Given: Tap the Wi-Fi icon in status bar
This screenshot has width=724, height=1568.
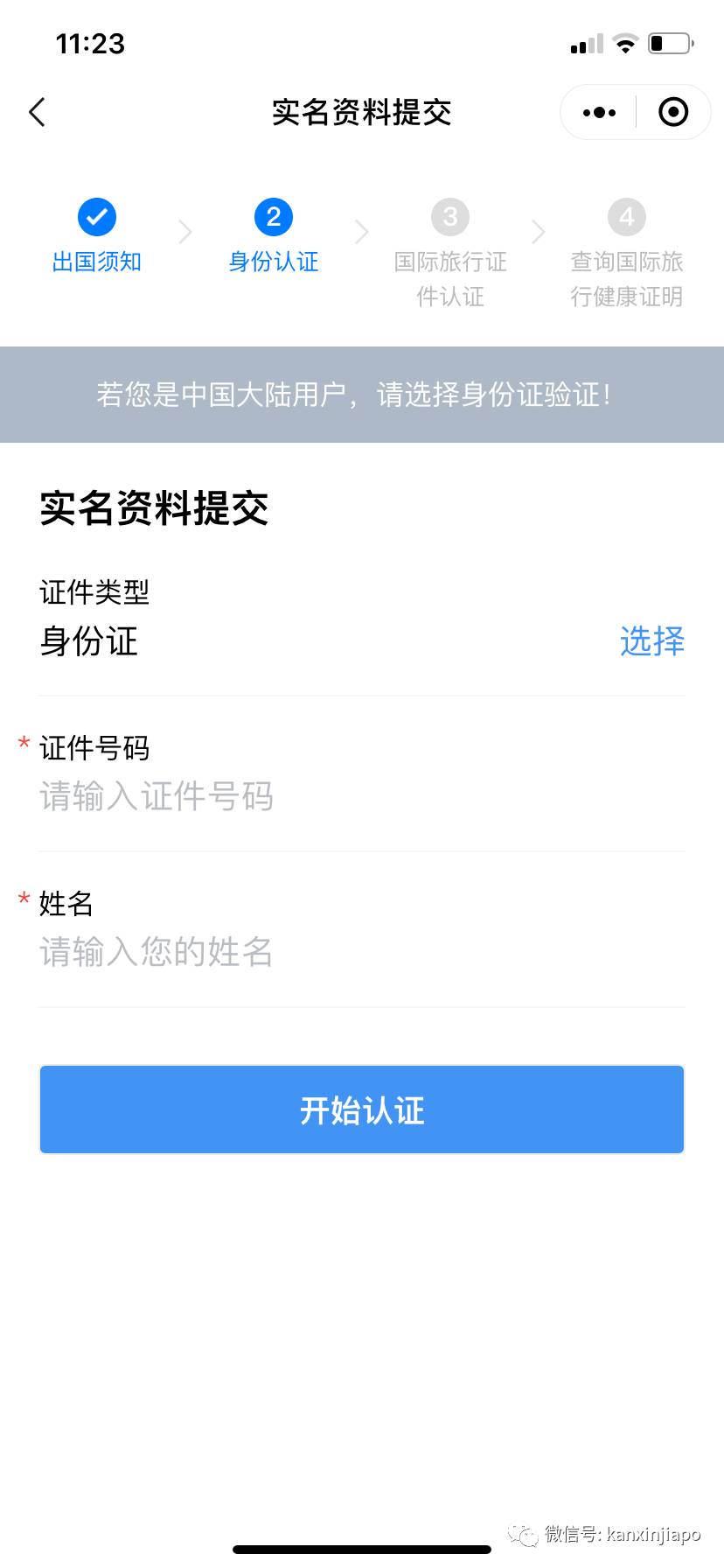Looking at the screenshot, I should pos(626,43).
